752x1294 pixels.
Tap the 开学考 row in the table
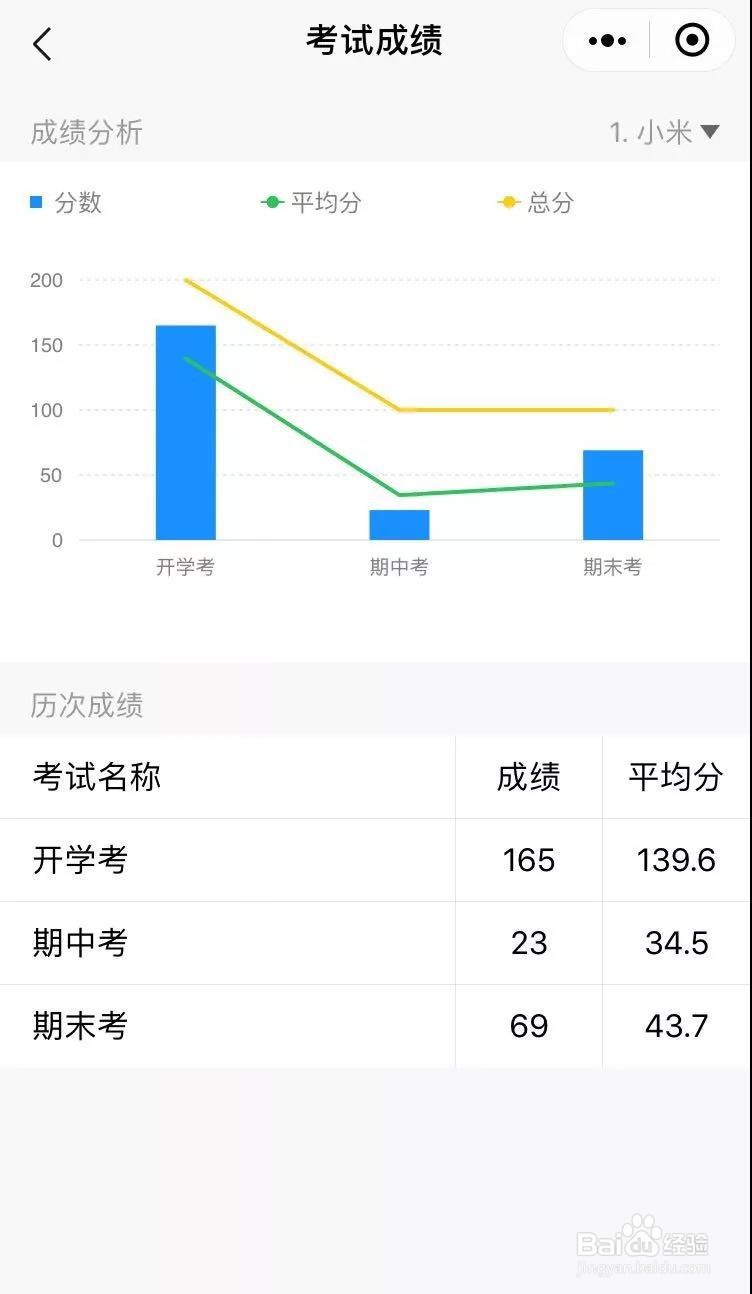82,860
